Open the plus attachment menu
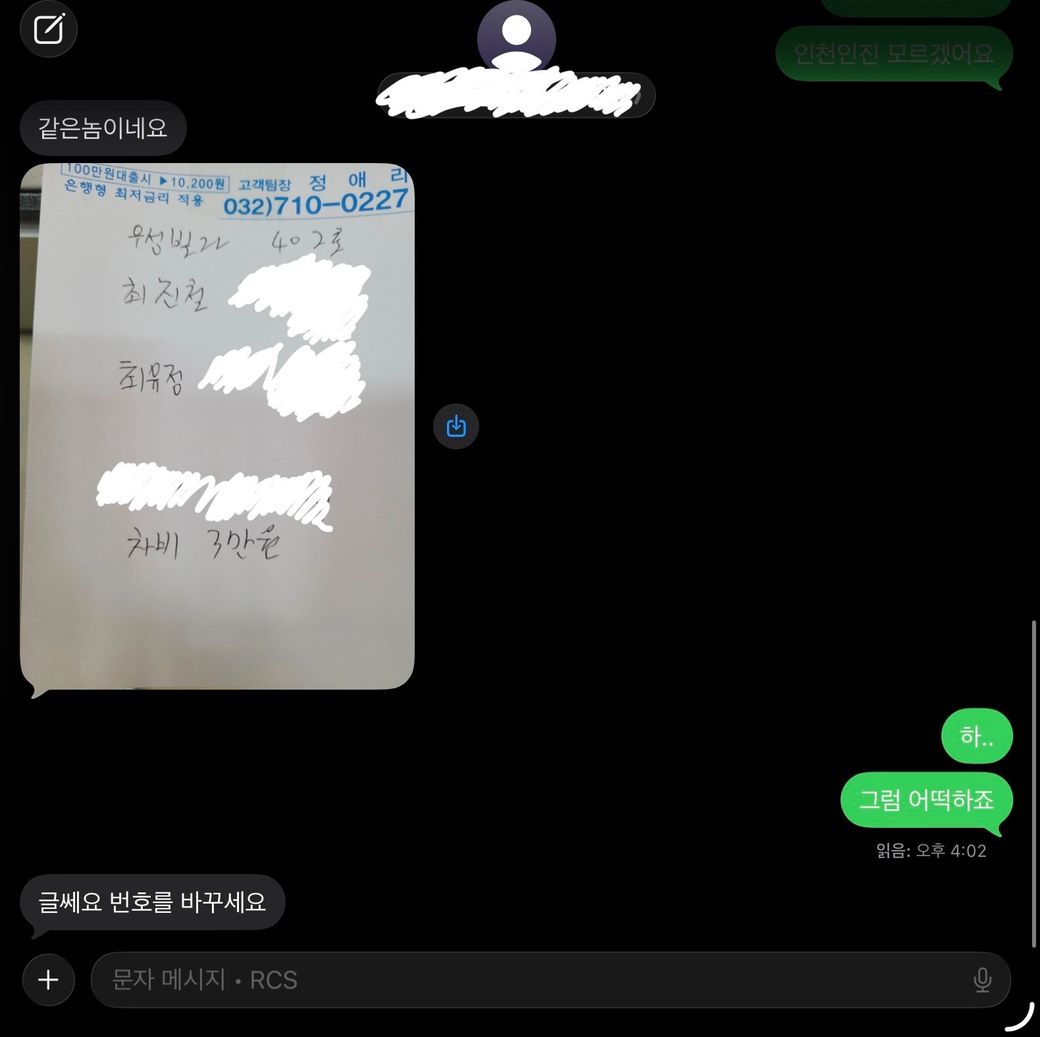The image size is (1040, 1037). (48, 980)
